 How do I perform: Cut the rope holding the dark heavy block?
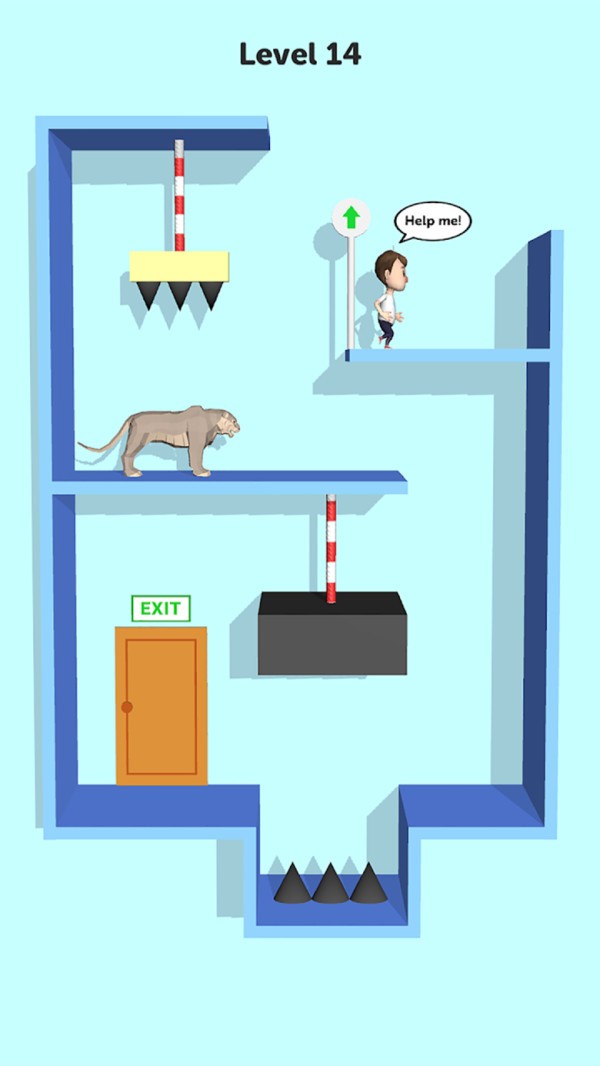click(331, 545)
